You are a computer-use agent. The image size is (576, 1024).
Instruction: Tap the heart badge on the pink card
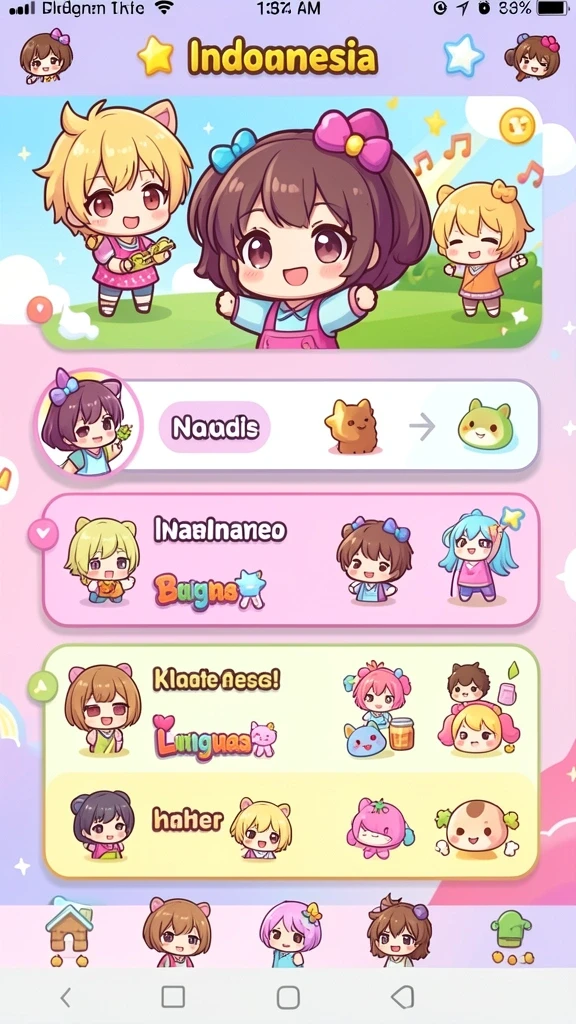pos(43,533)
